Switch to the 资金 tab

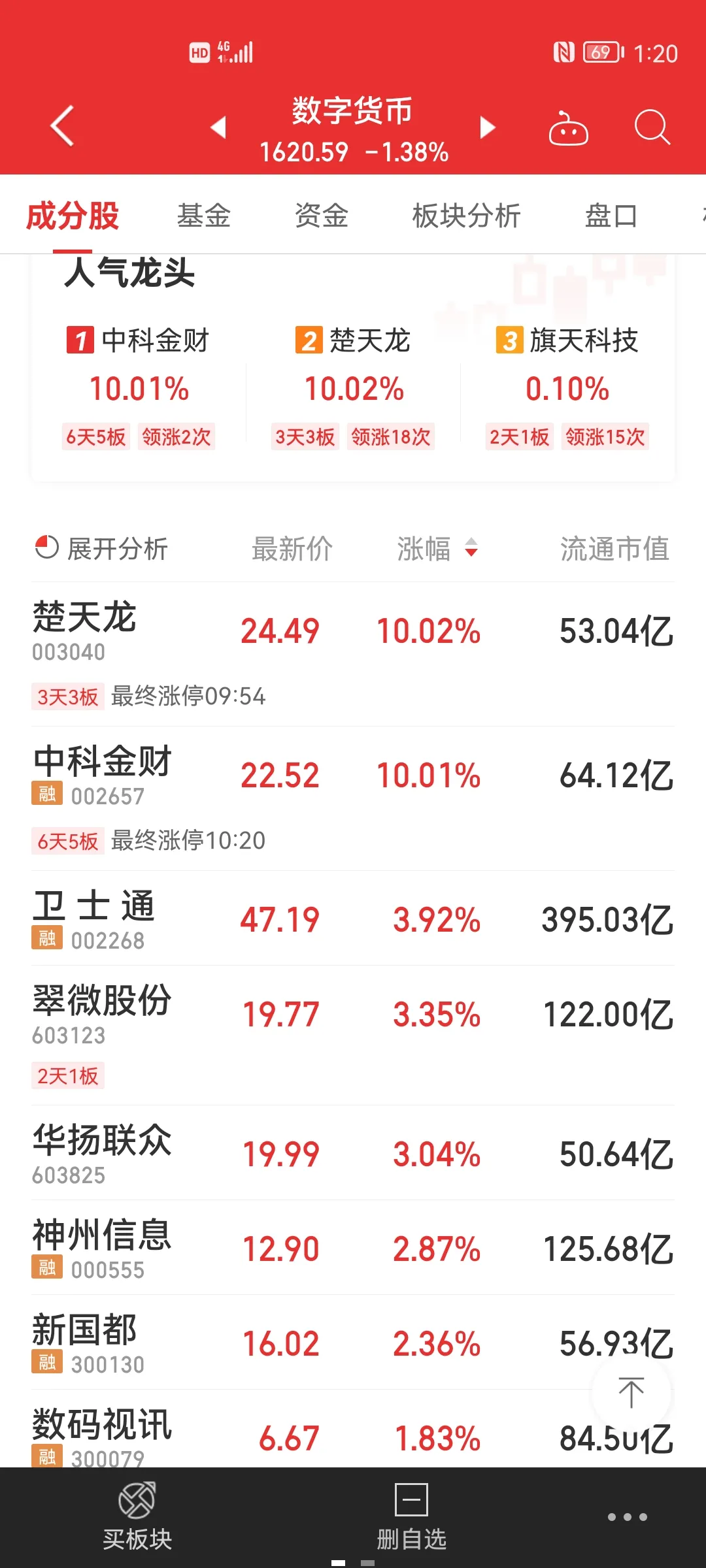322,216
